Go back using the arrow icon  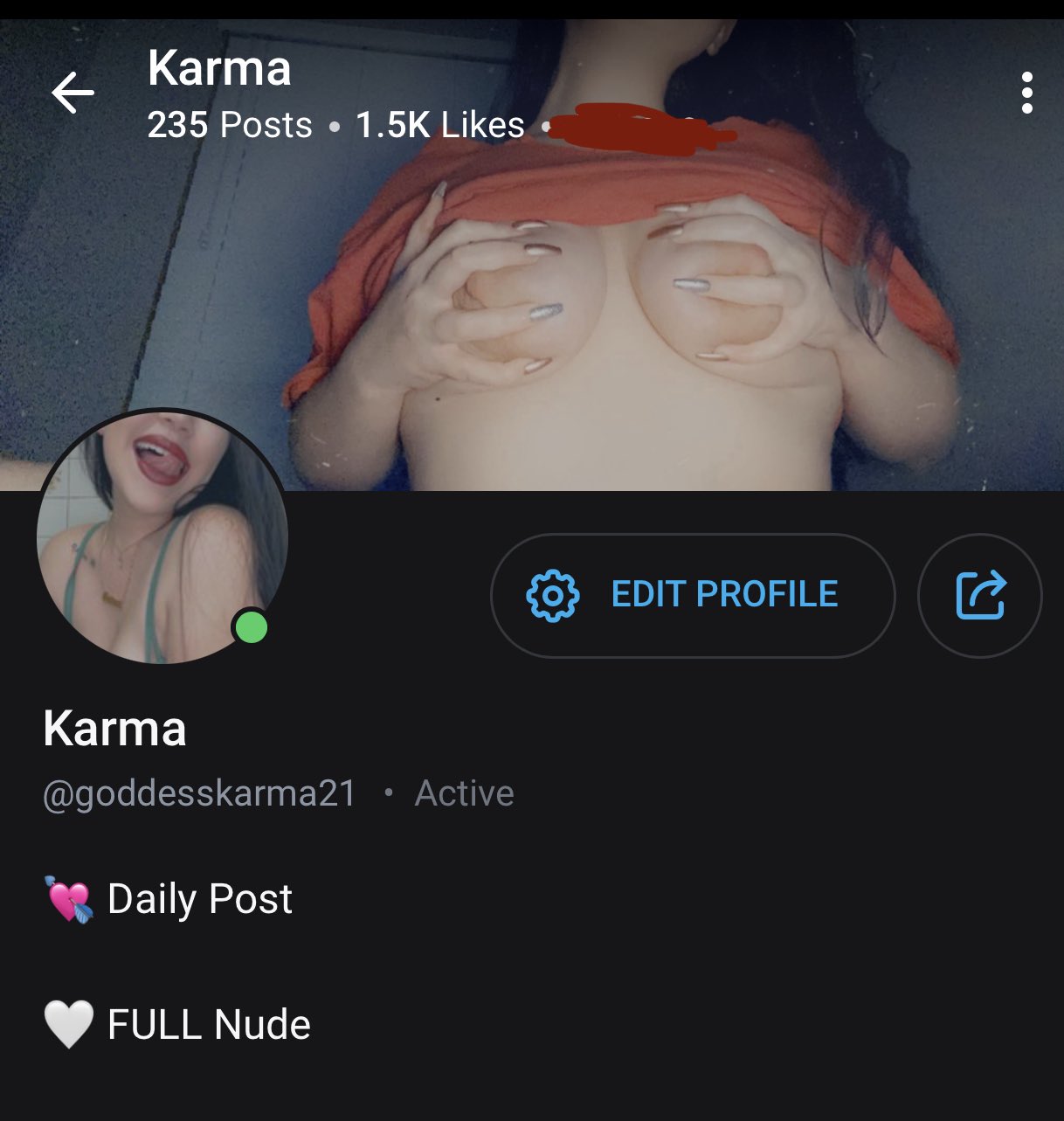coord(73,93)
